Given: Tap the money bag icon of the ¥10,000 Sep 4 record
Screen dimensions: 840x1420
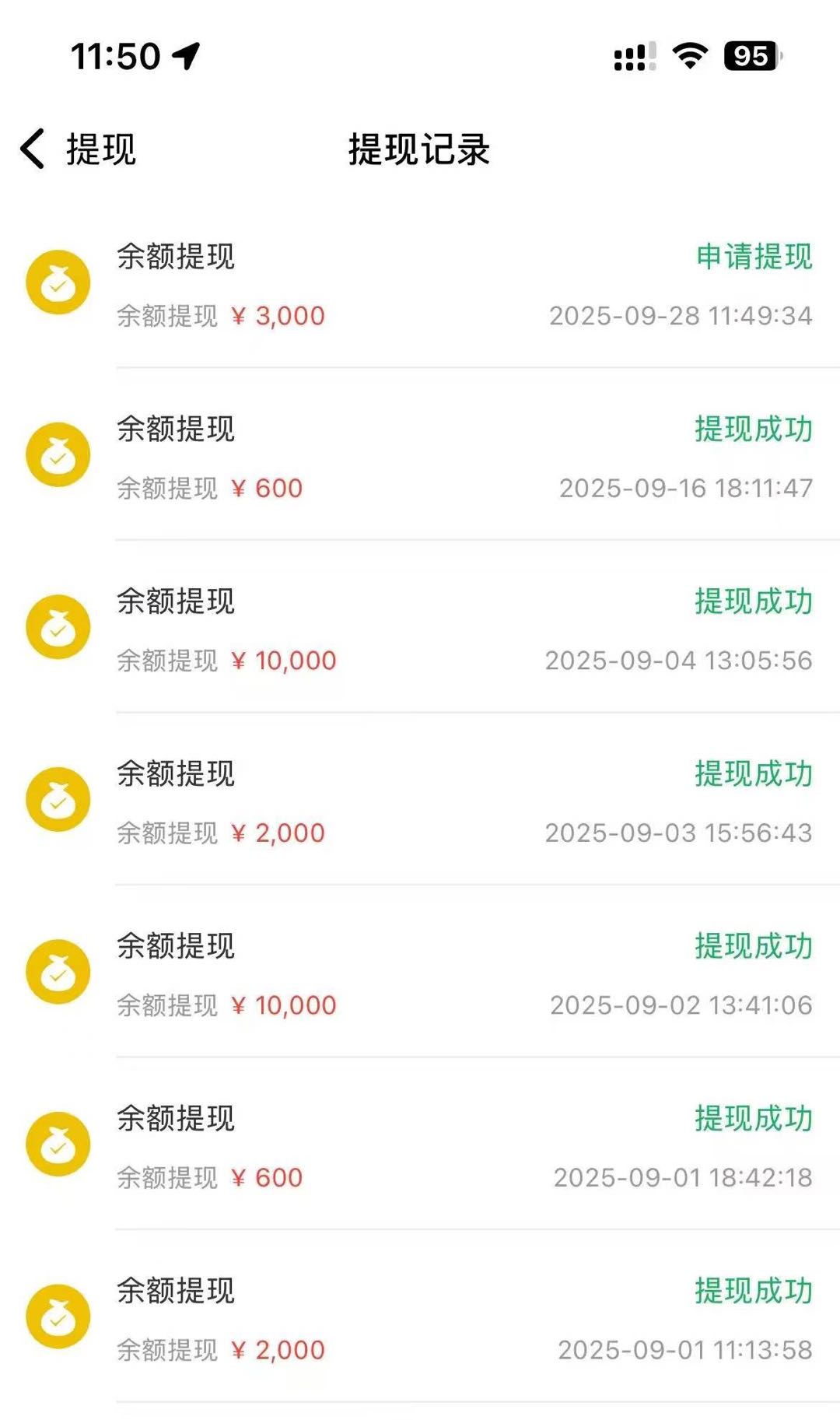Looking at the screenshot, I should tap(58, 627).
